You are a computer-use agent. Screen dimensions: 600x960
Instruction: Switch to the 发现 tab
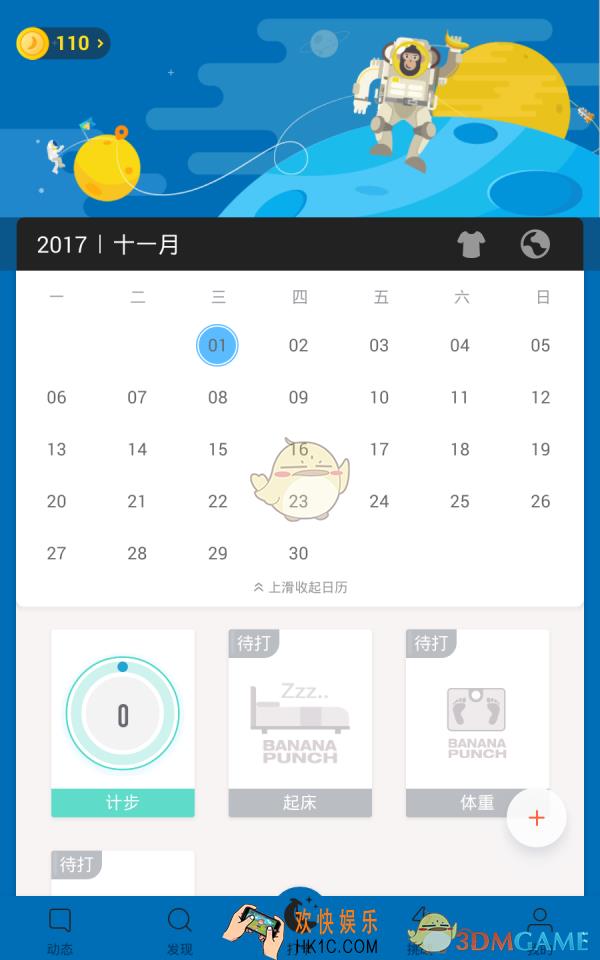point(180,930)
